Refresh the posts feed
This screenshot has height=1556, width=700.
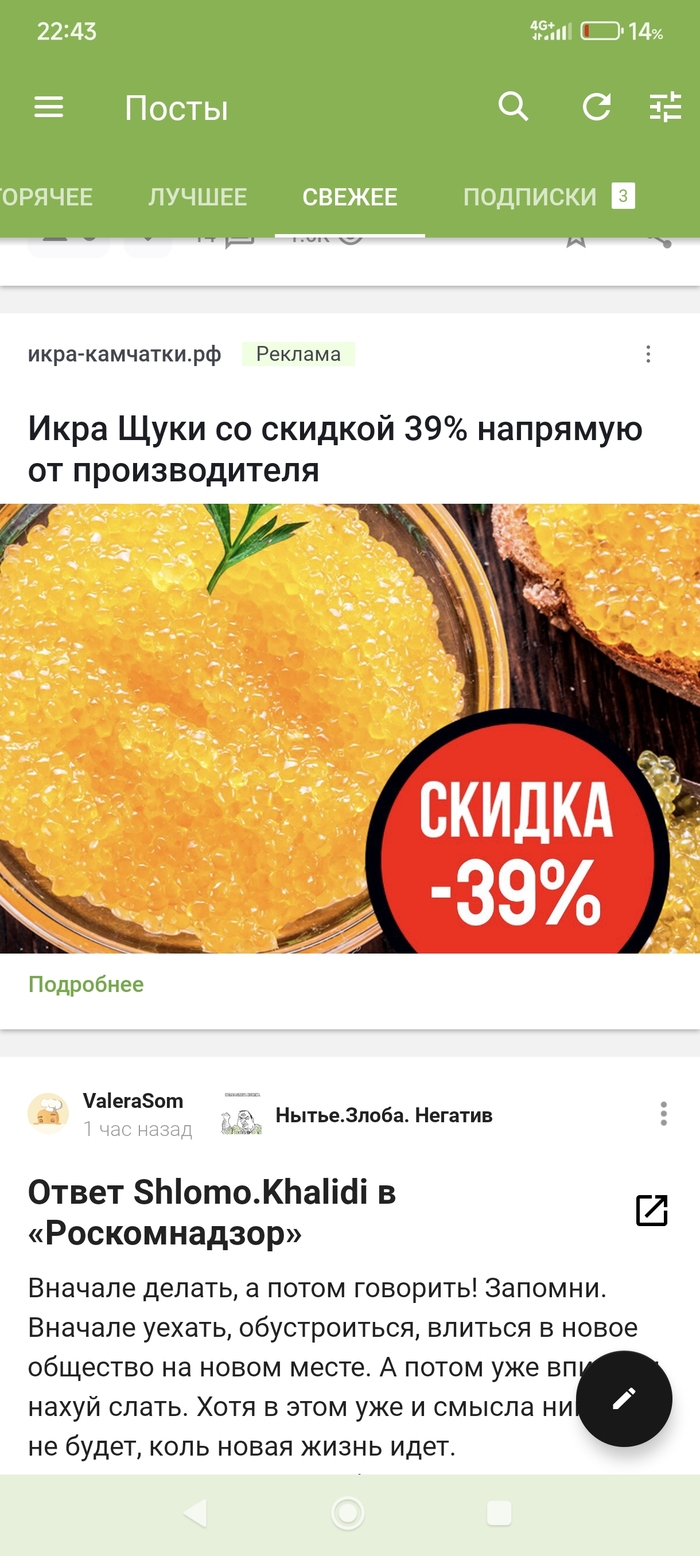[x=596, y=106]
